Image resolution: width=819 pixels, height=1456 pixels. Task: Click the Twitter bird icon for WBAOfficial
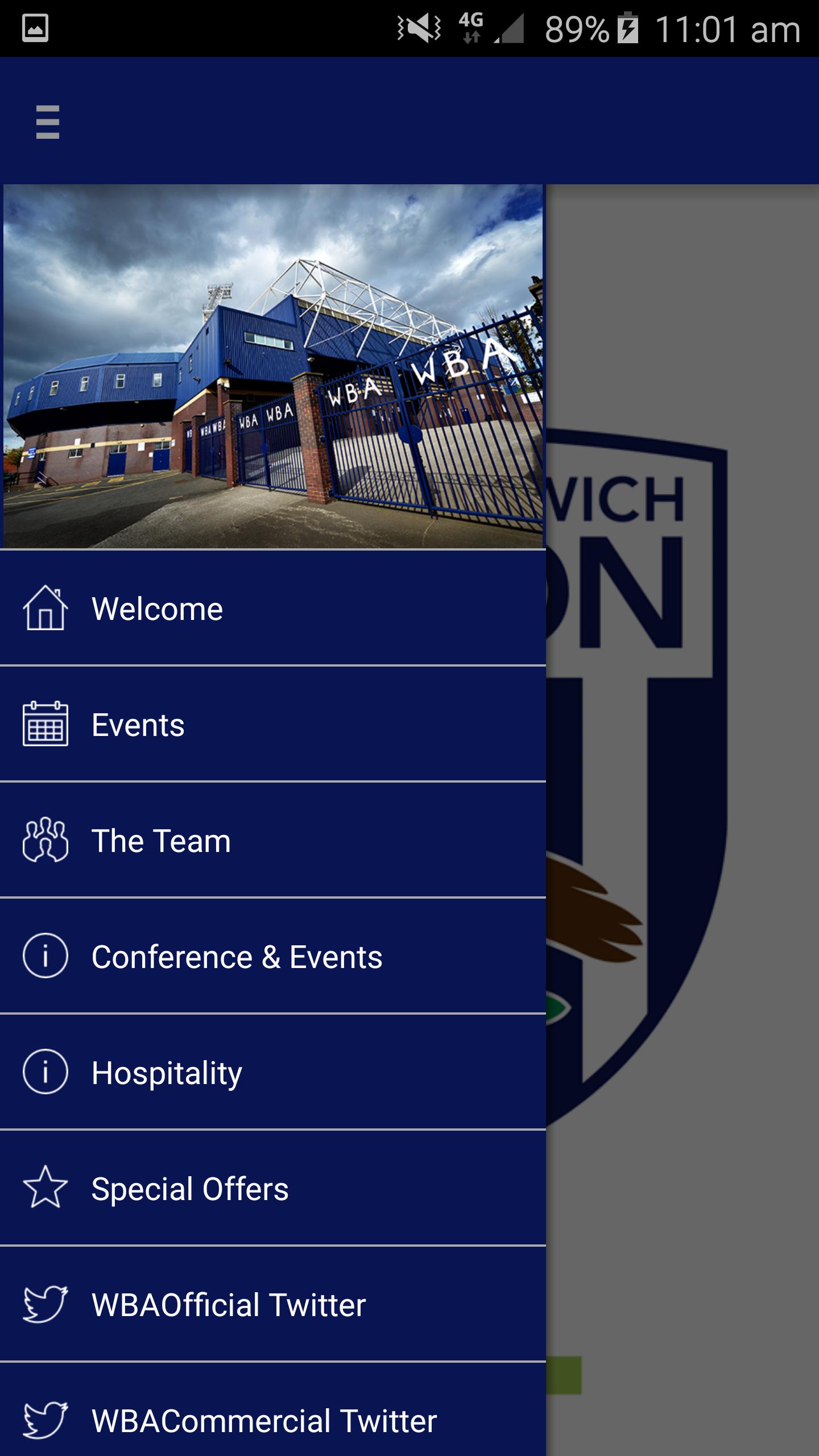[44, 1303]
